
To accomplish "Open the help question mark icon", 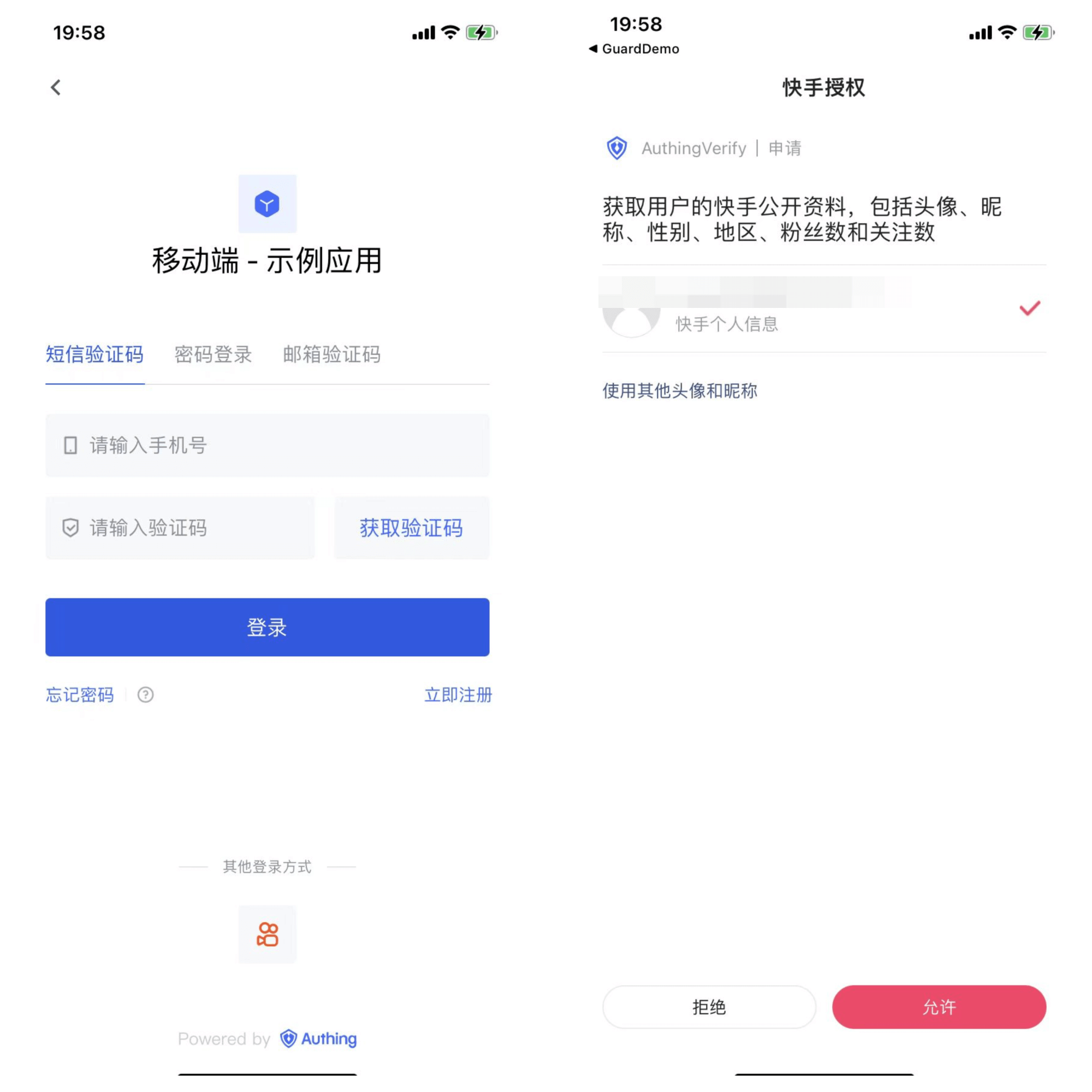I will coord(145,695).
